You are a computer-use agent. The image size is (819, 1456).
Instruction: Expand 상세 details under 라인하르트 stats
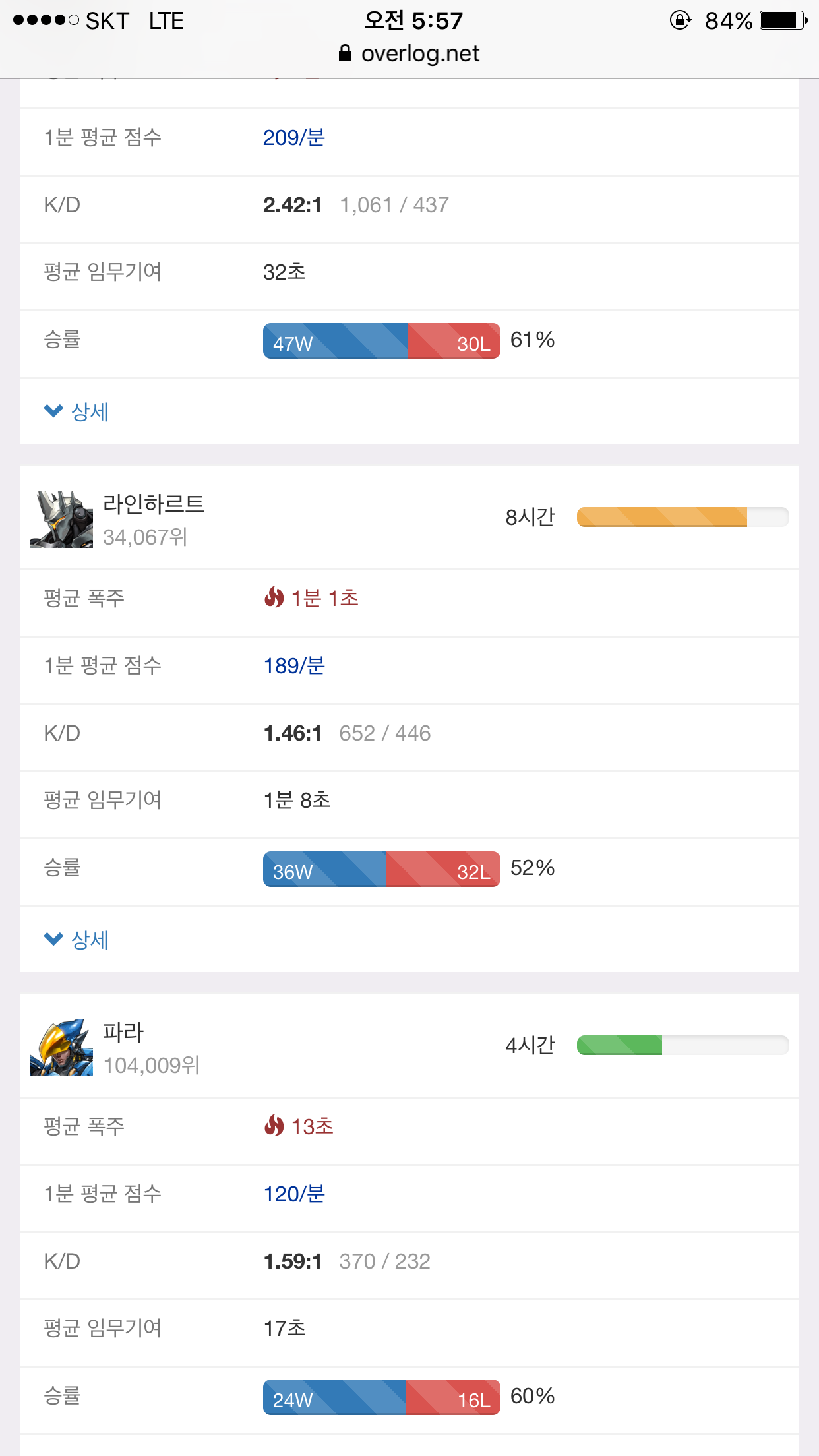[76, 940]
